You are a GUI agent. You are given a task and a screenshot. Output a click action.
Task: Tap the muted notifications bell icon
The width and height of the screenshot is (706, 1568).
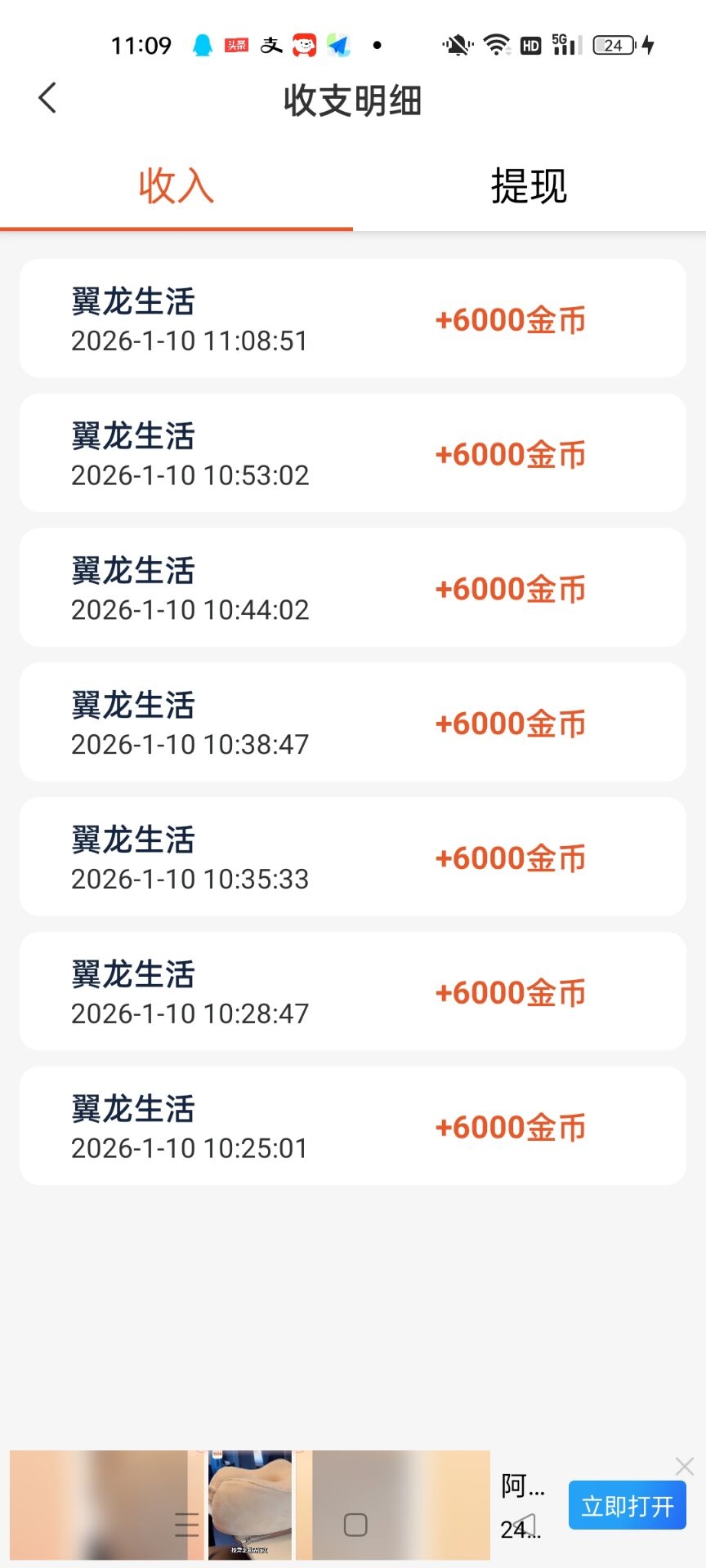coord(458,44)
